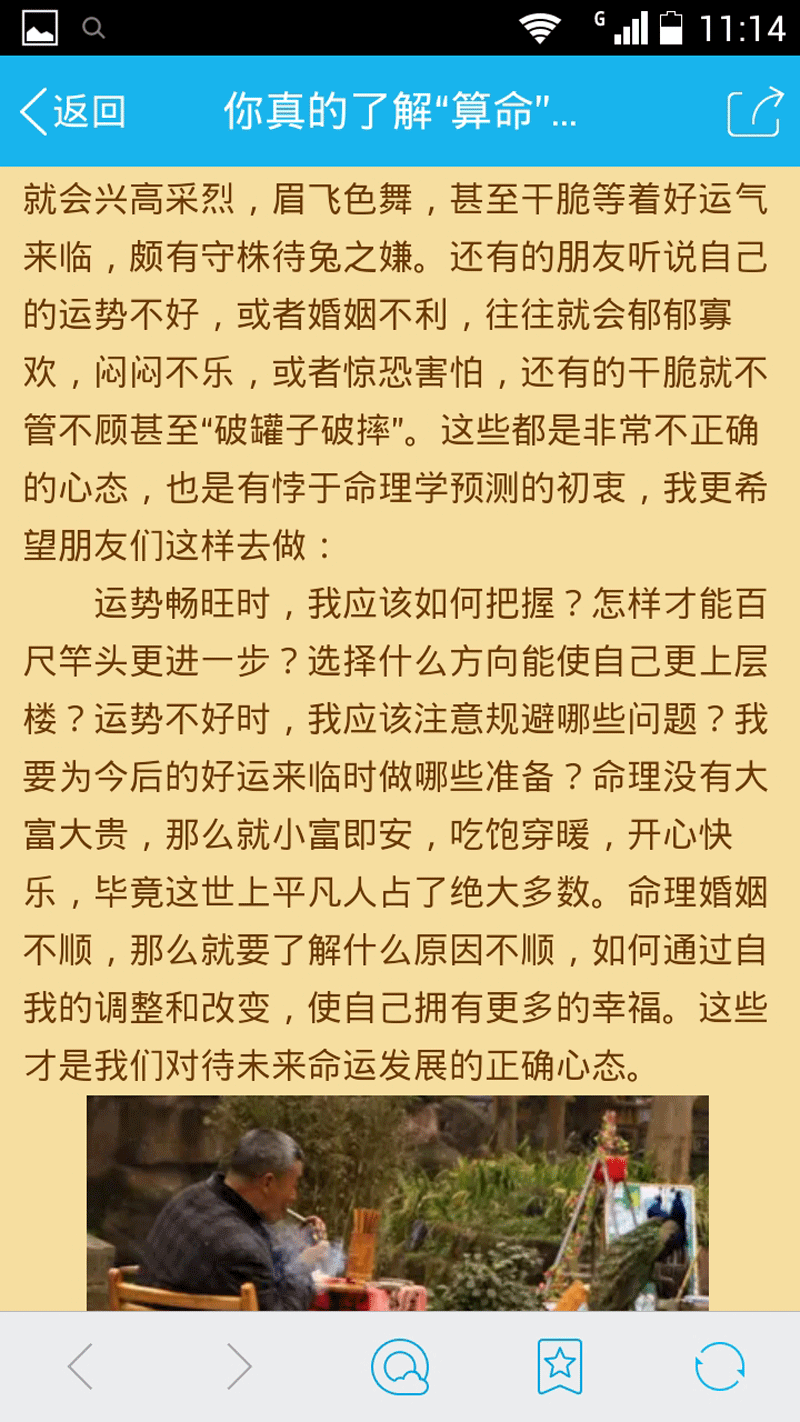Viewport: 800px width, 1422px height.
Task: Refresh the page
Action: [x=720, y=1366]
